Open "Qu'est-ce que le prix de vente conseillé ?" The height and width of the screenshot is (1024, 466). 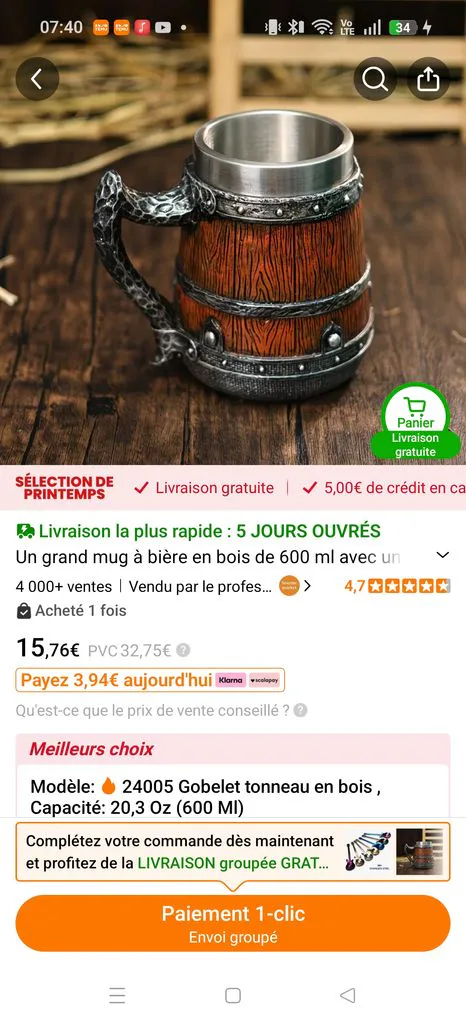coord(161,711)
